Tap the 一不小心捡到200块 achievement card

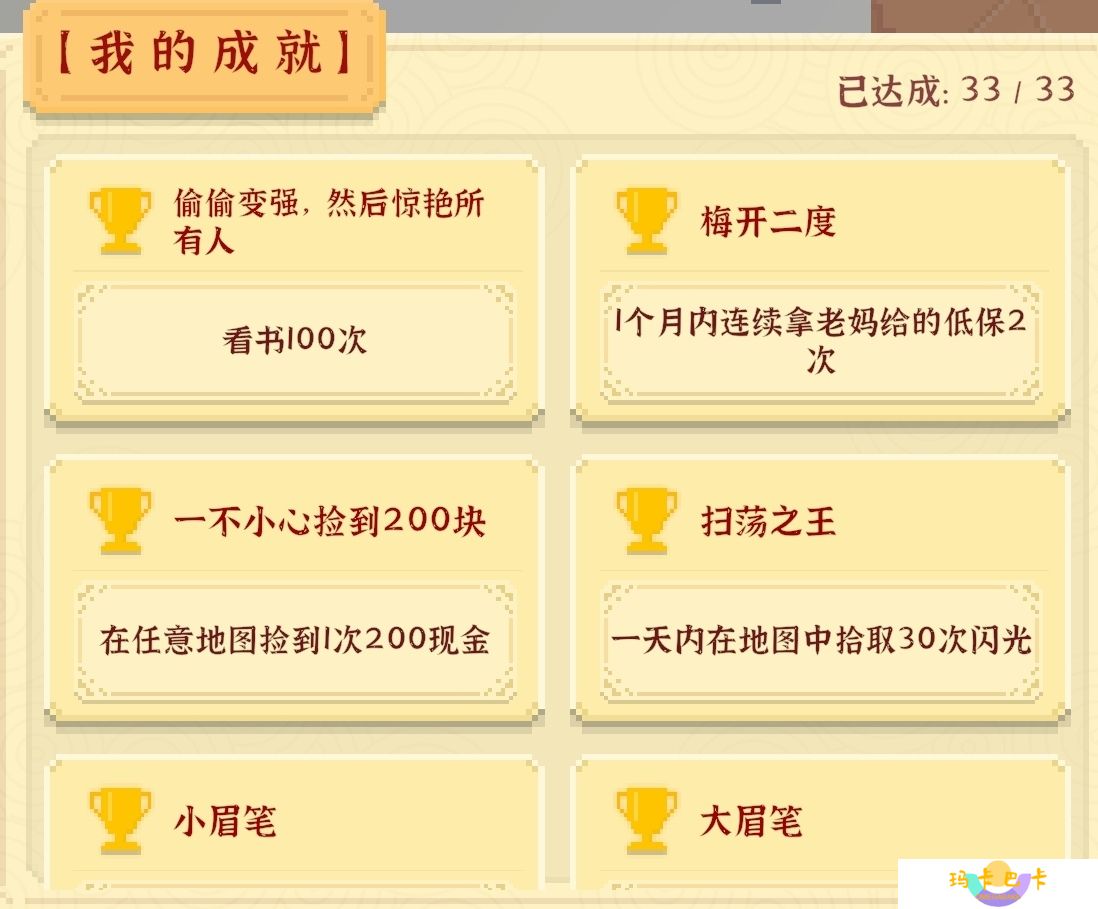[294, 590]
